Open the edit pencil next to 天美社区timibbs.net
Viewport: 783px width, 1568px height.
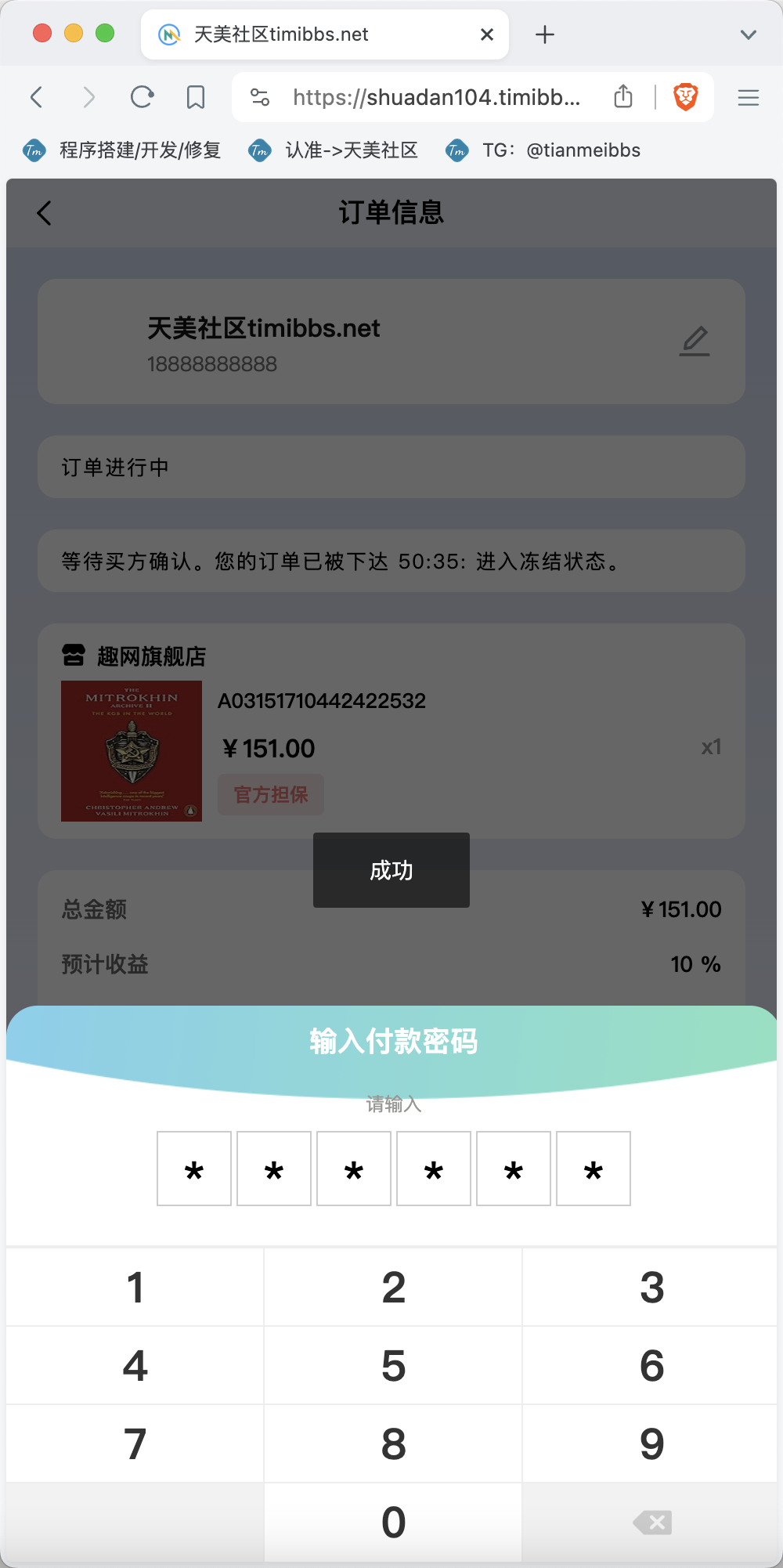(694, 341)
